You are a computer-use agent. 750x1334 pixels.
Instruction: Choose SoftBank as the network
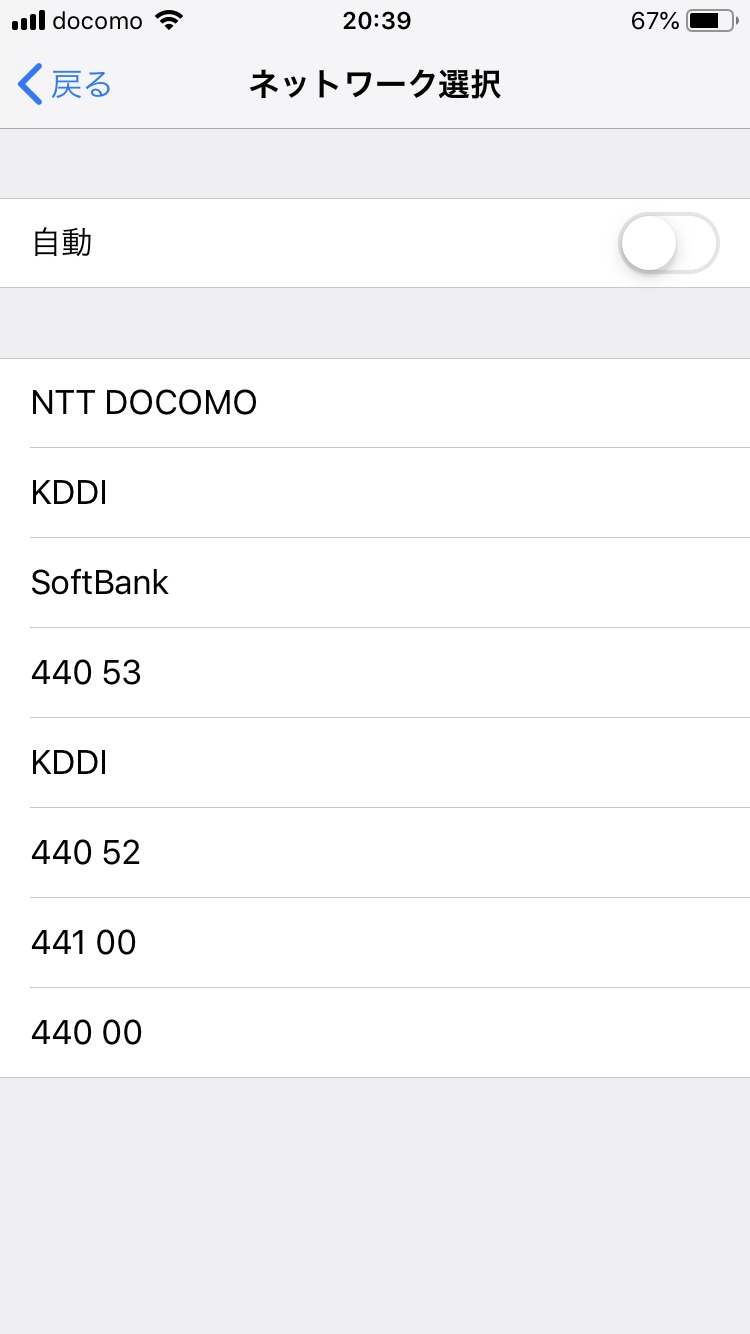[100, 583]
